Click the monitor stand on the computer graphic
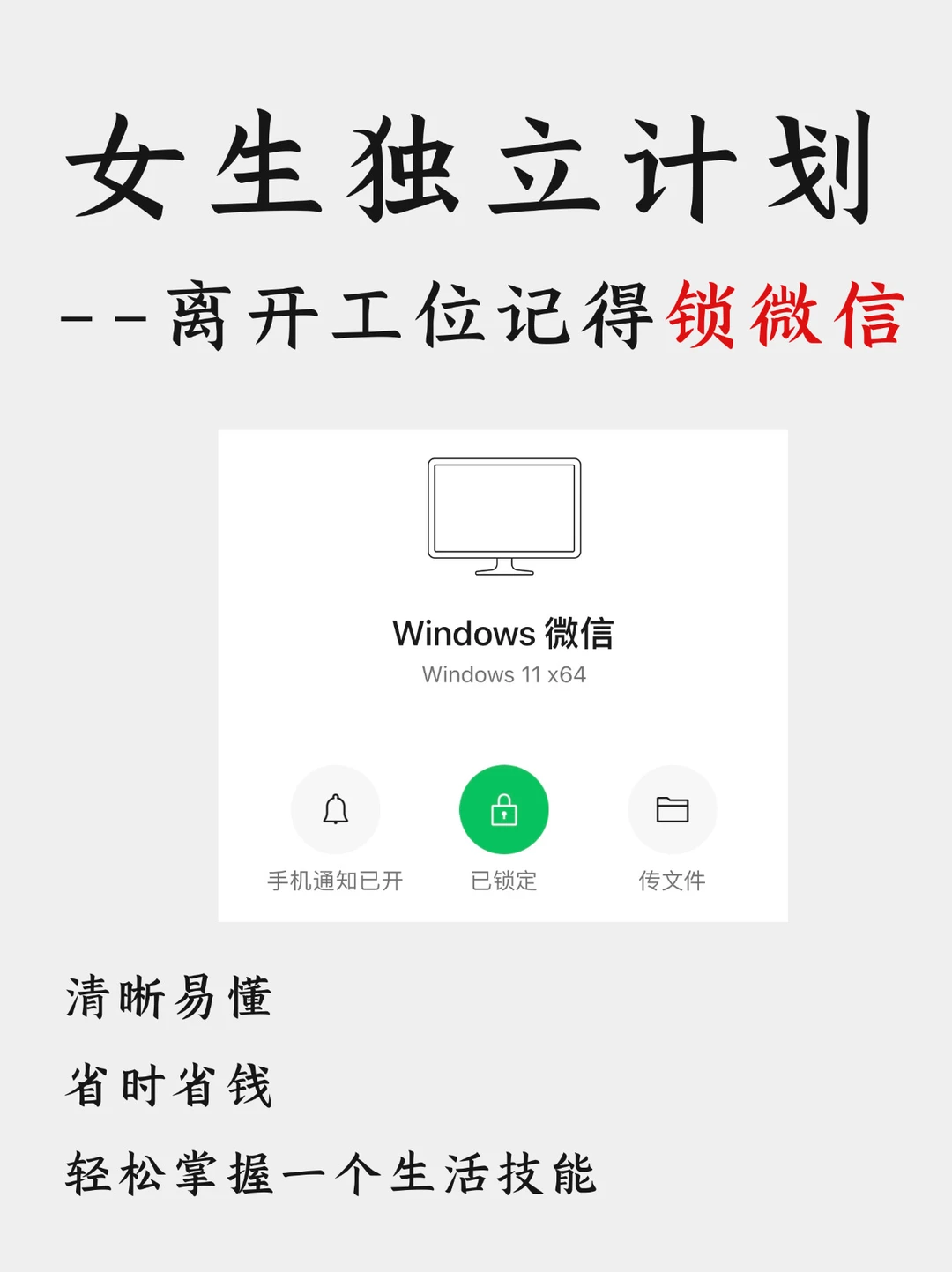Image resolution: width=952 pixels, height=1272 pixels. pyautogui.click(x=503, y=569)
